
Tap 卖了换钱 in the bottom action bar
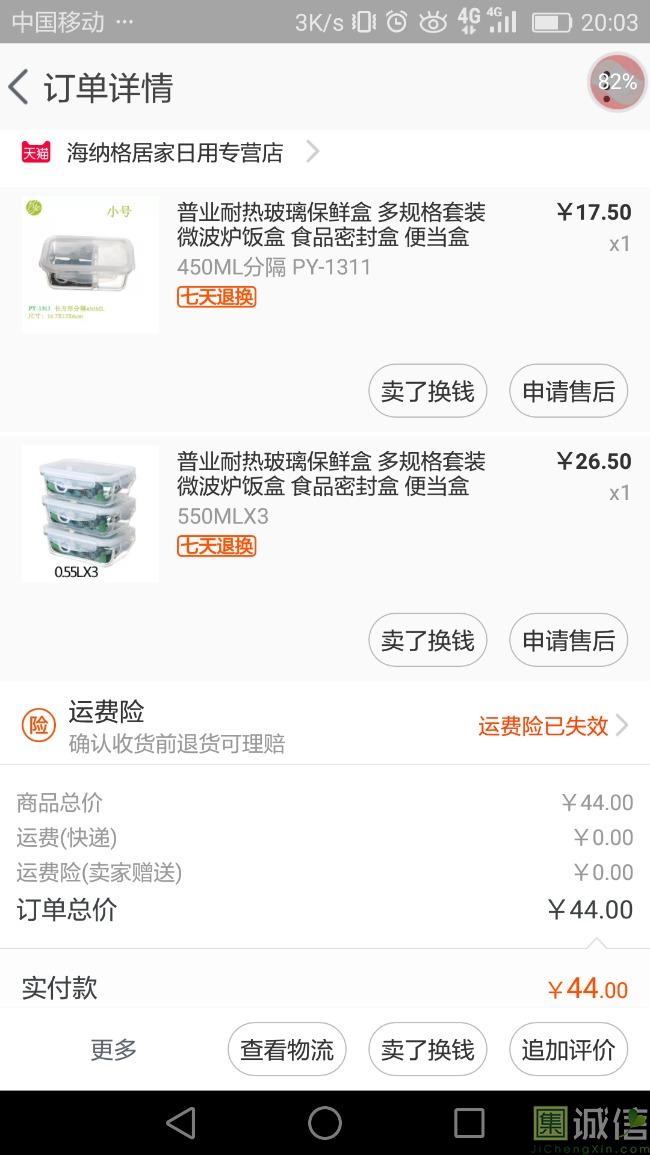[427, 1049]
